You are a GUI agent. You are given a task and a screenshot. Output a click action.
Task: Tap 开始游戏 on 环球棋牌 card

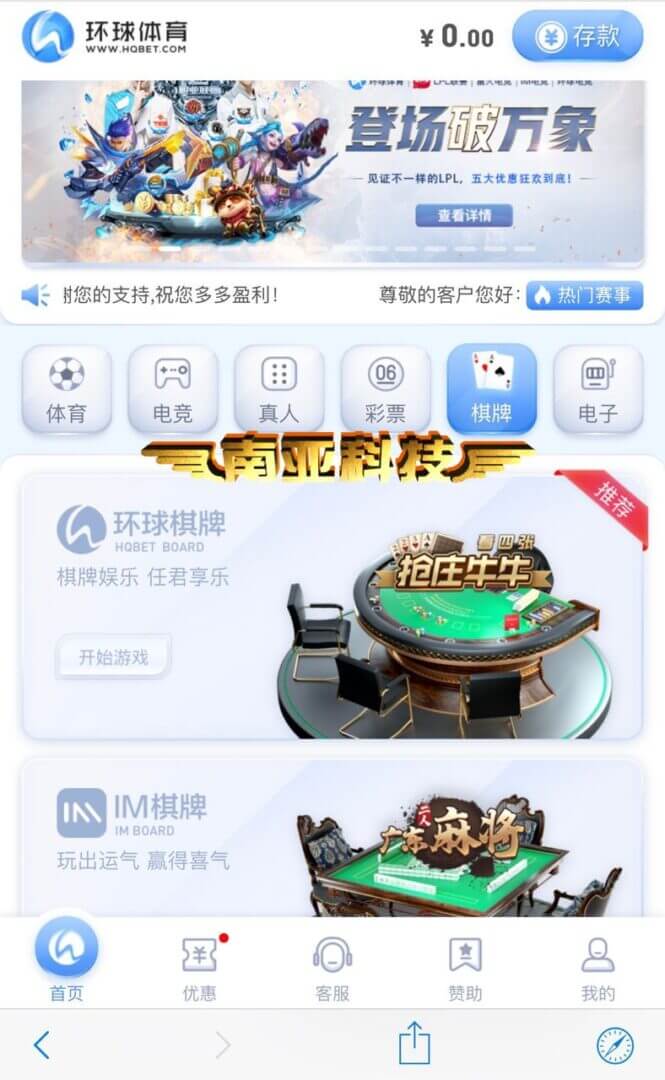click(x=113, y=657)
